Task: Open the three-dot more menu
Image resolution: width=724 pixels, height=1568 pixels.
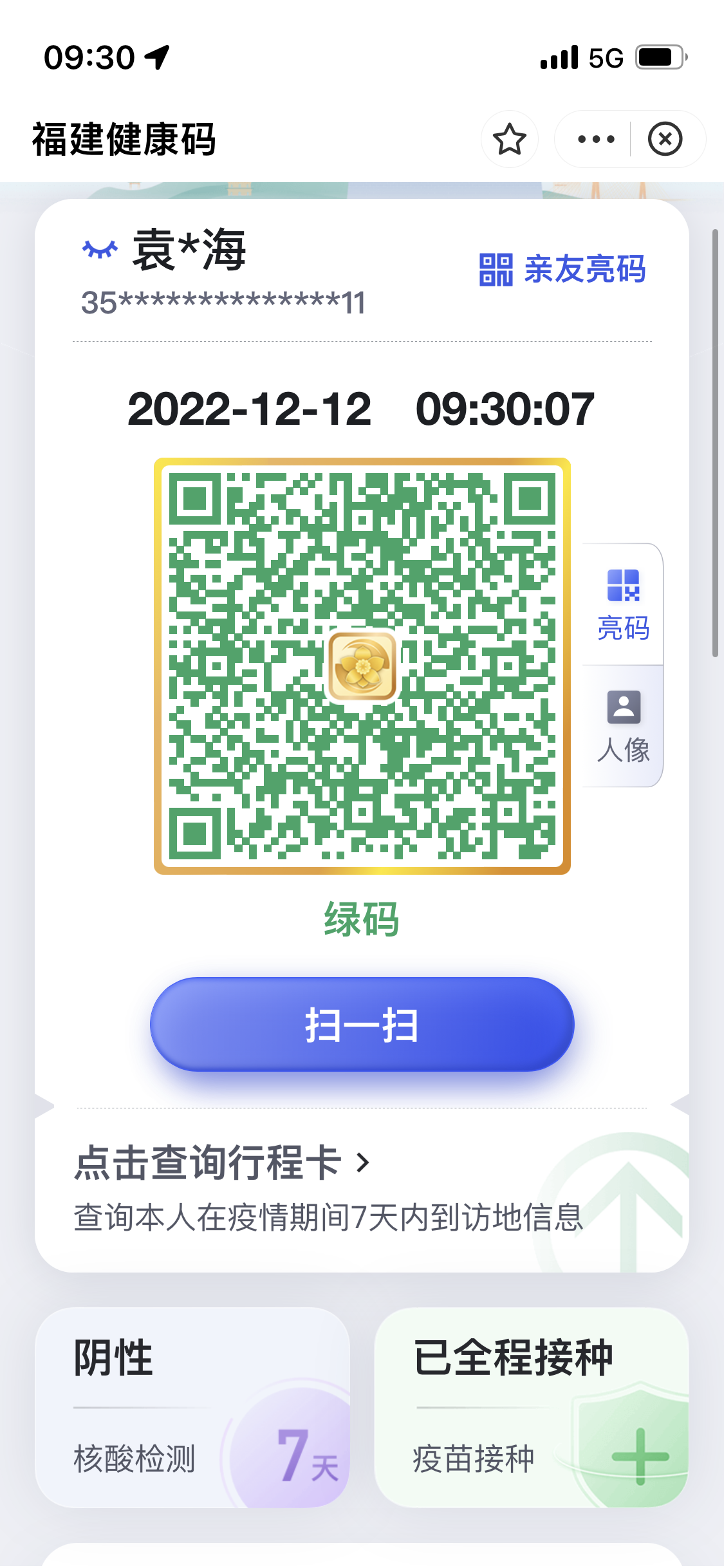Action: point(596,139)
